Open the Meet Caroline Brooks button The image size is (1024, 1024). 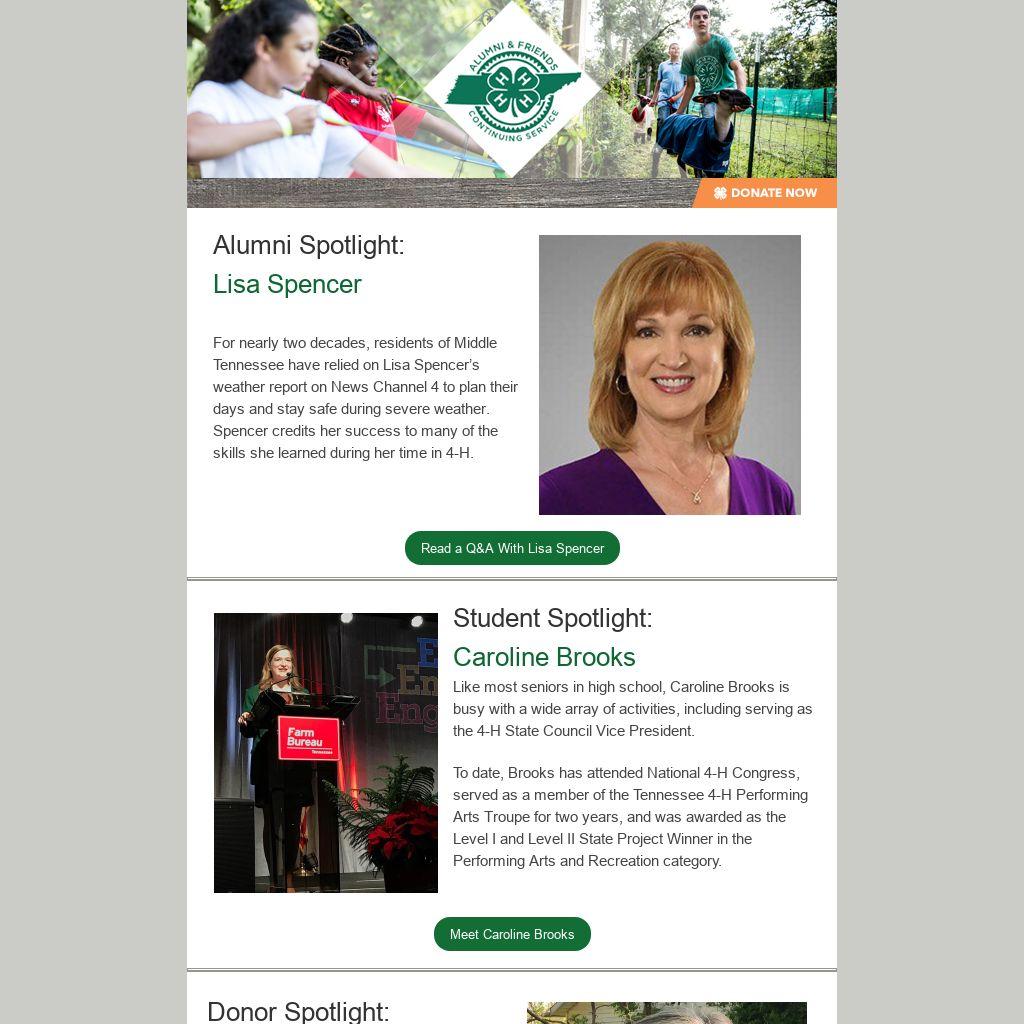(512, 934)
